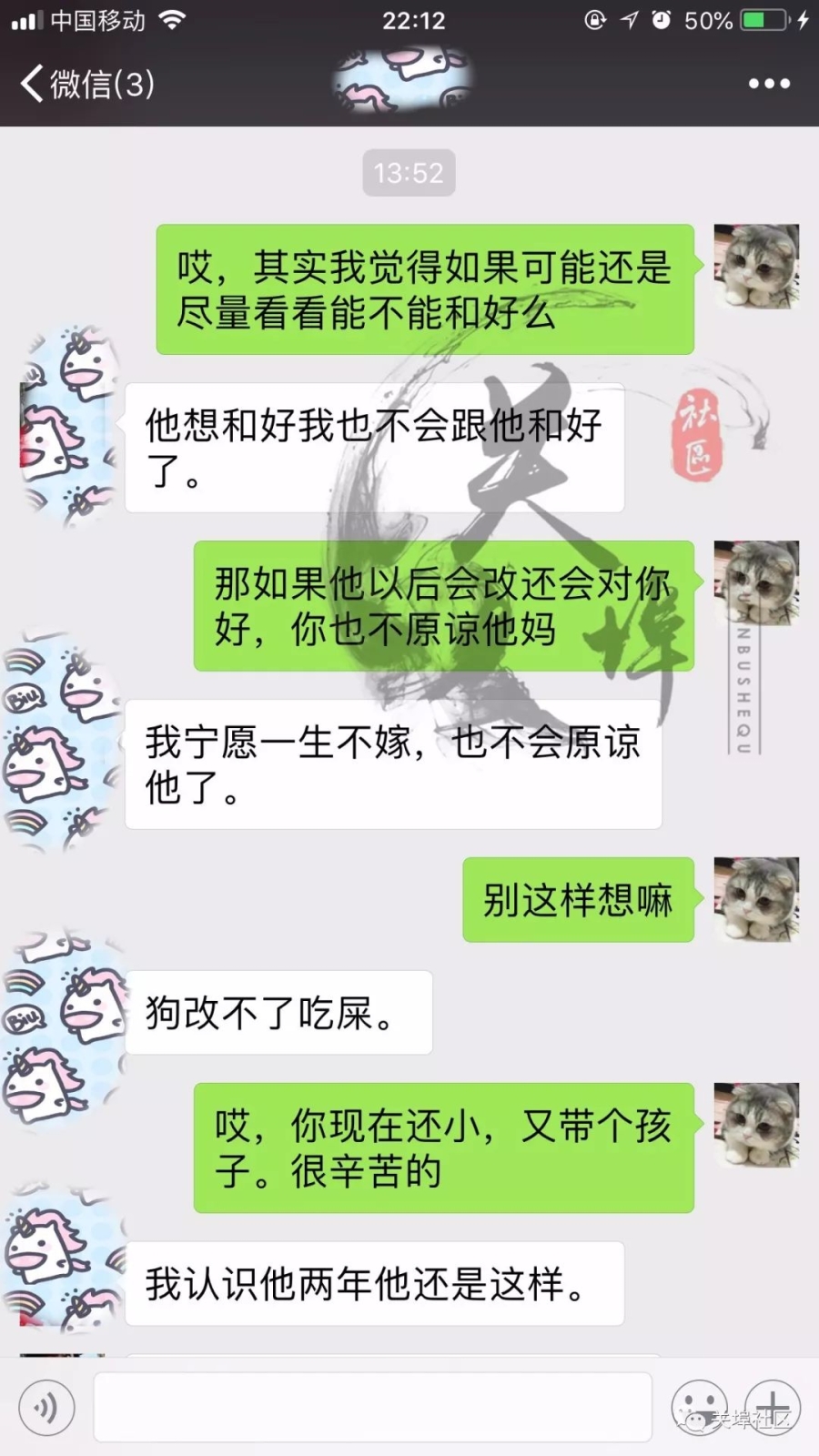Go back to the 微信 chat list
Image resolution: width=819 pixels, height=1456 pixels.
pyautogui.click(x=86, y=84)
